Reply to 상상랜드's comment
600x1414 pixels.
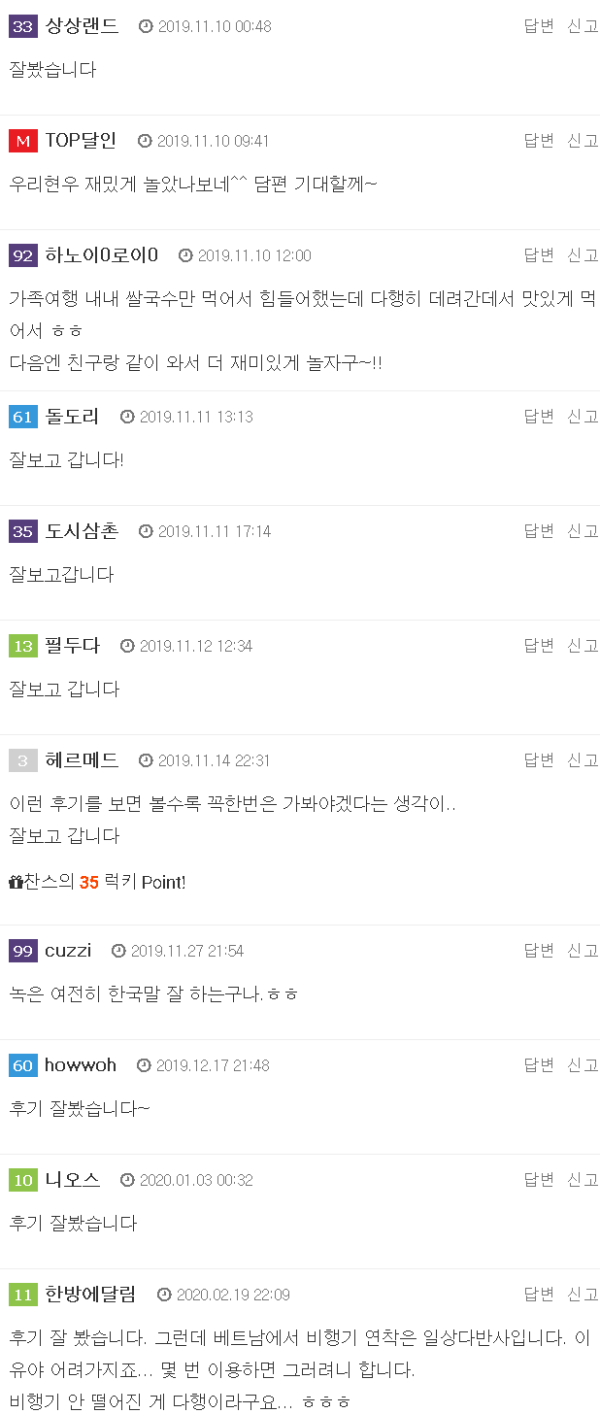[x=538, y=26]
